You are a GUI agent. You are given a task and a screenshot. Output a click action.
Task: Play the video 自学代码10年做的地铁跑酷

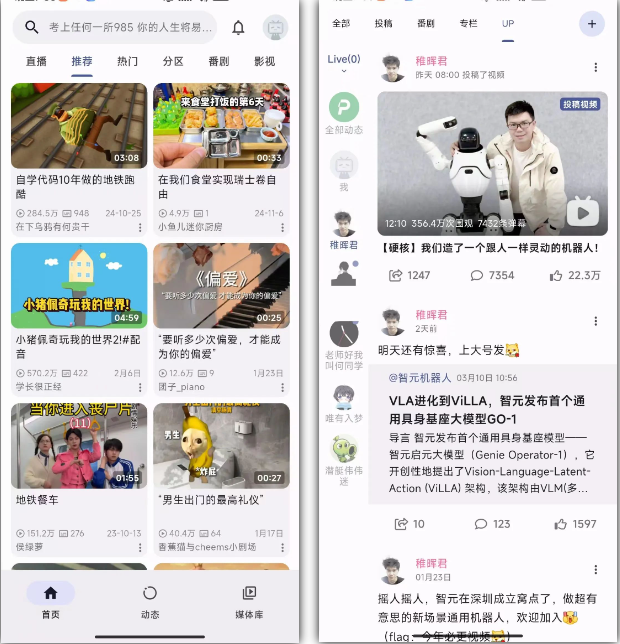tap(79, 126)
